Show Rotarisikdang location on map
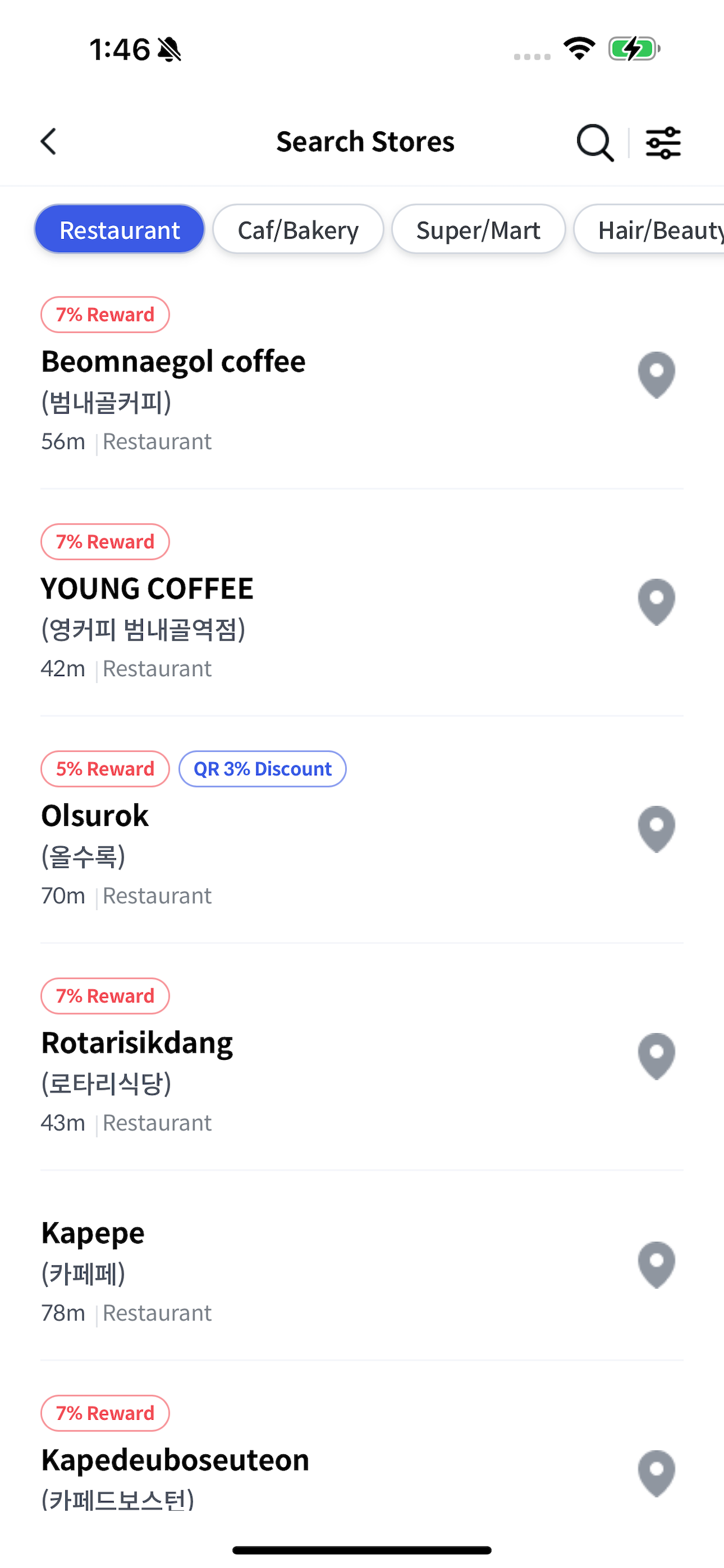The width and height of the screenshot is (724, 1568). (x=656, y=1056)
